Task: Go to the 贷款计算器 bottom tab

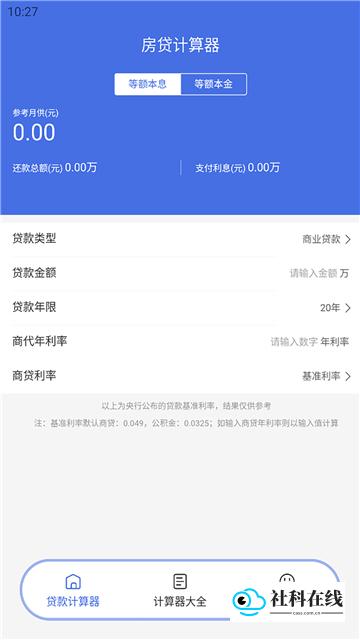Action: [x=73, y=590]
